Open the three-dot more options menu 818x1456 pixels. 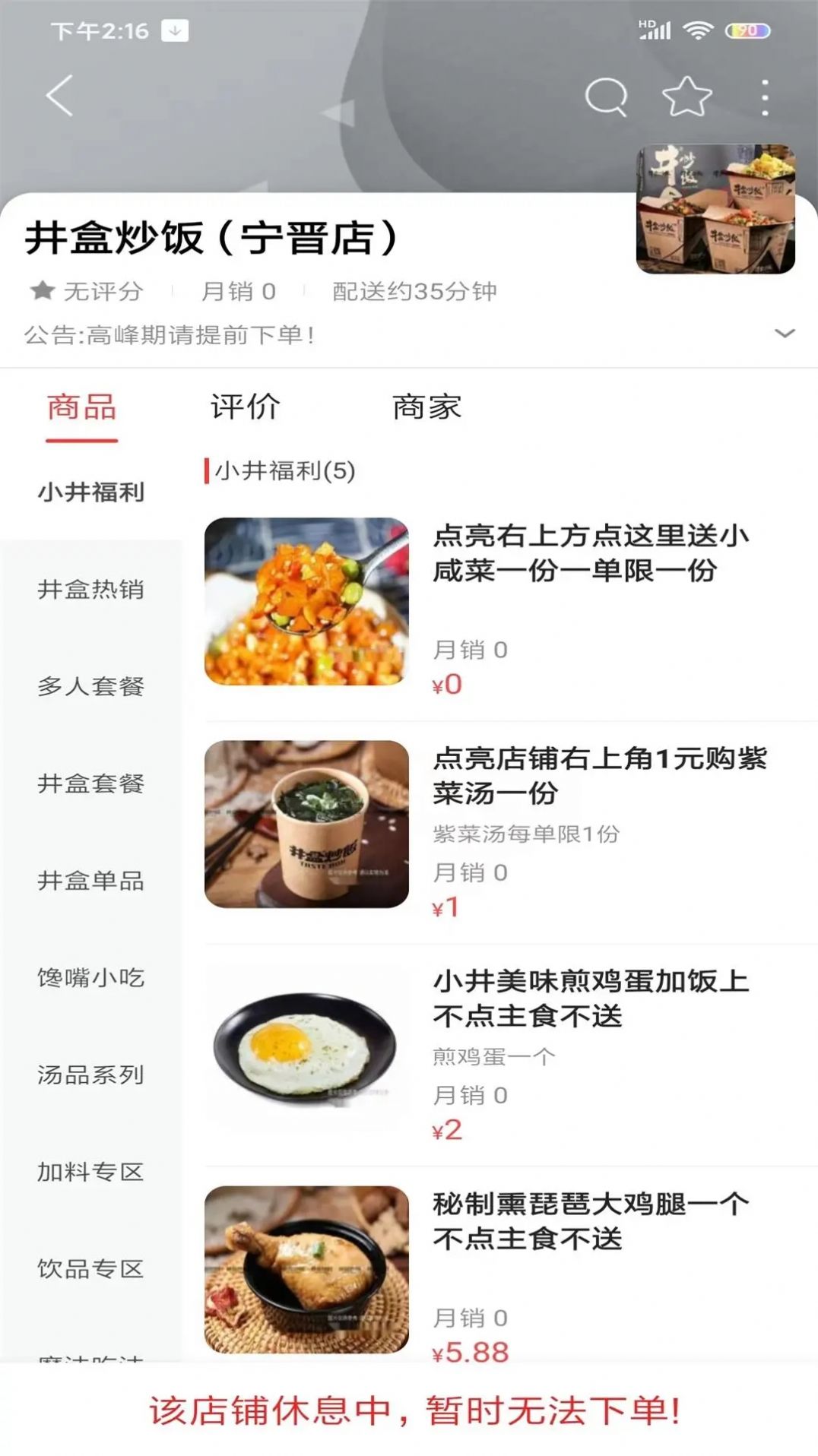tap(764, 94)
